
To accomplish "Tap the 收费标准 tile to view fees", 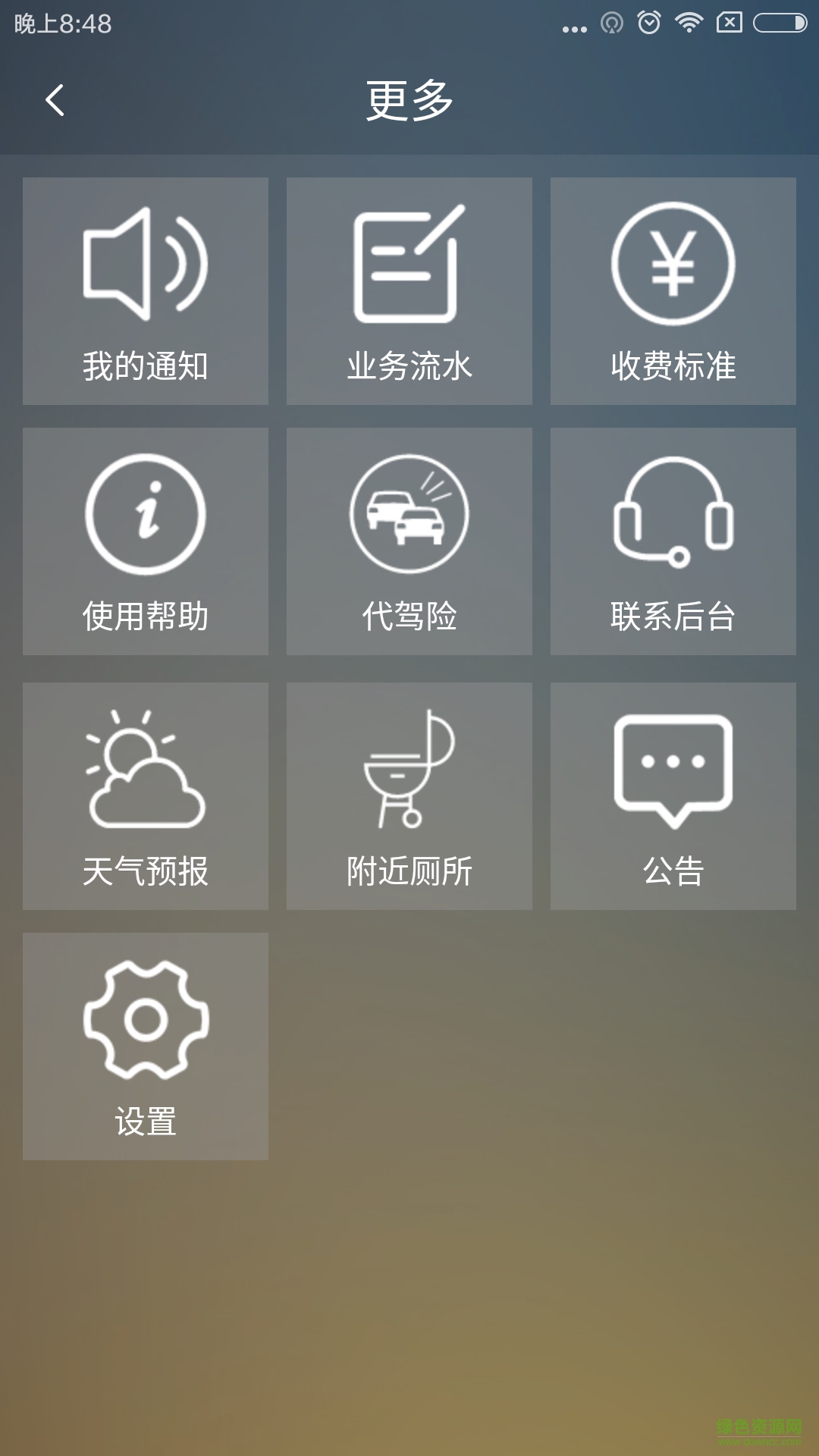I will (672, 292).
